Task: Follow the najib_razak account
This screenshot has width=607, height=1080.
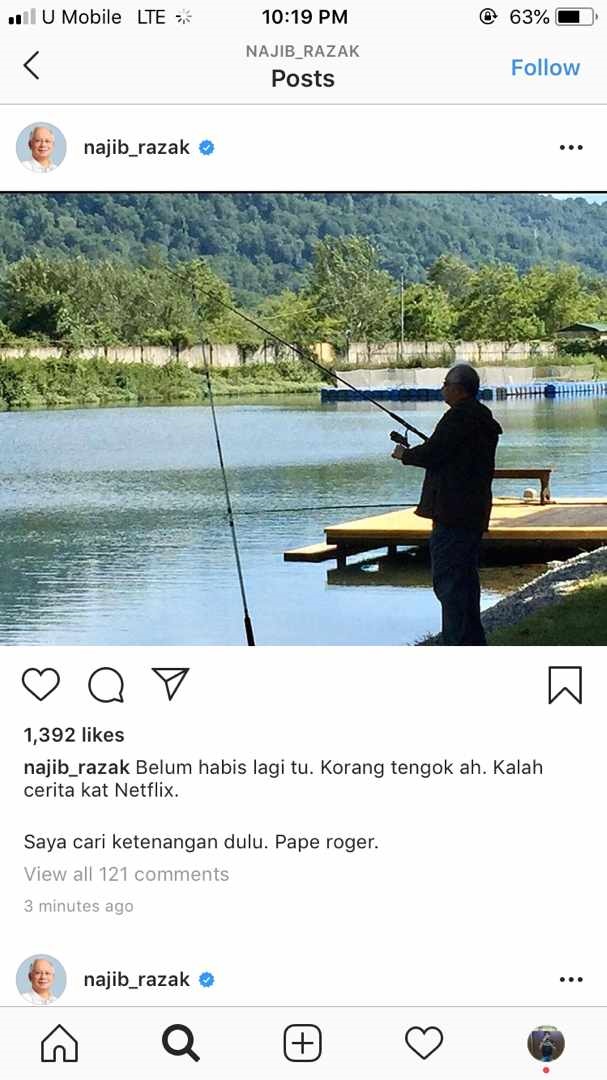Action: click(x=545, y=68)
